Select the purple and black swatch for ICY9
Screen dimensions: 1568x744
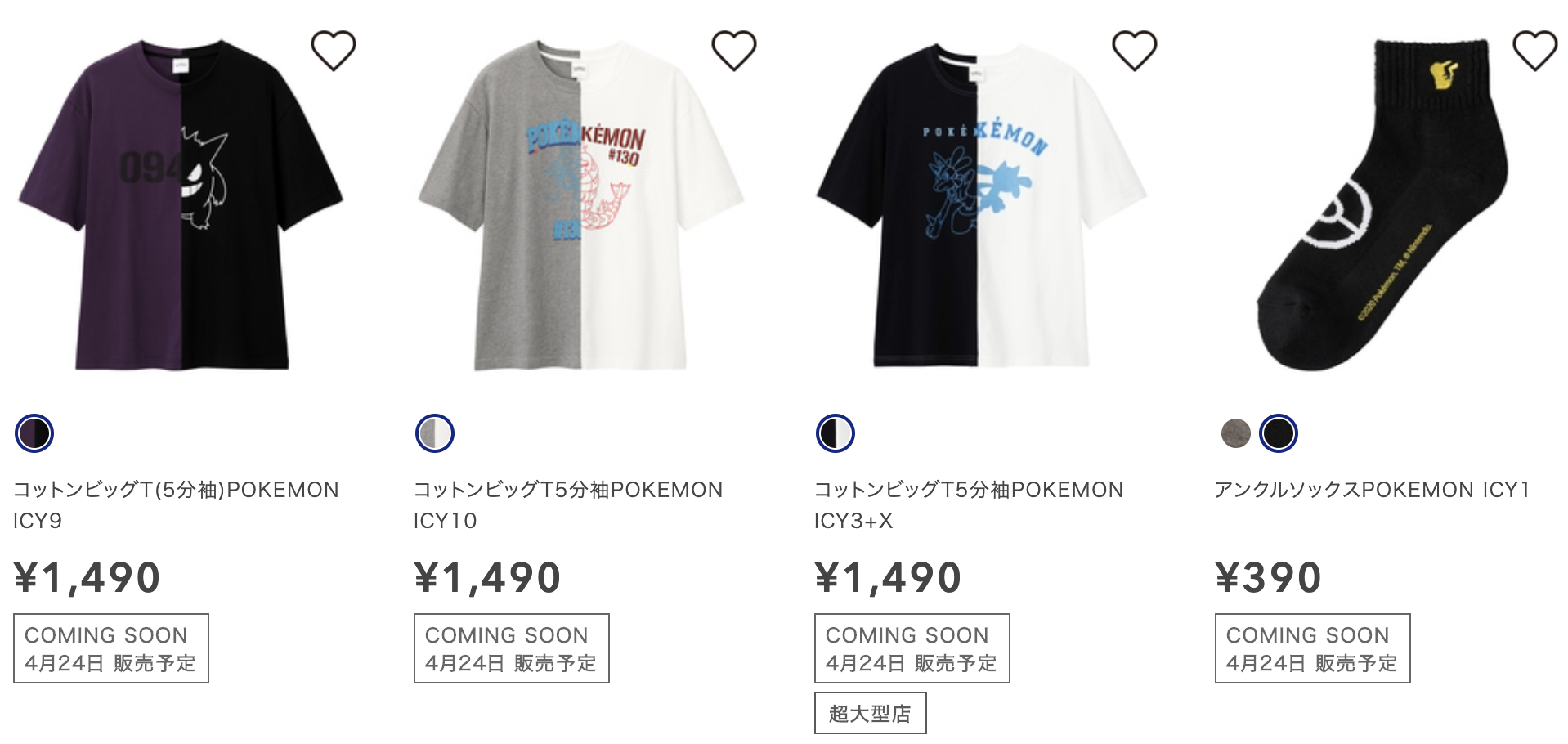(x=34, y=433)
